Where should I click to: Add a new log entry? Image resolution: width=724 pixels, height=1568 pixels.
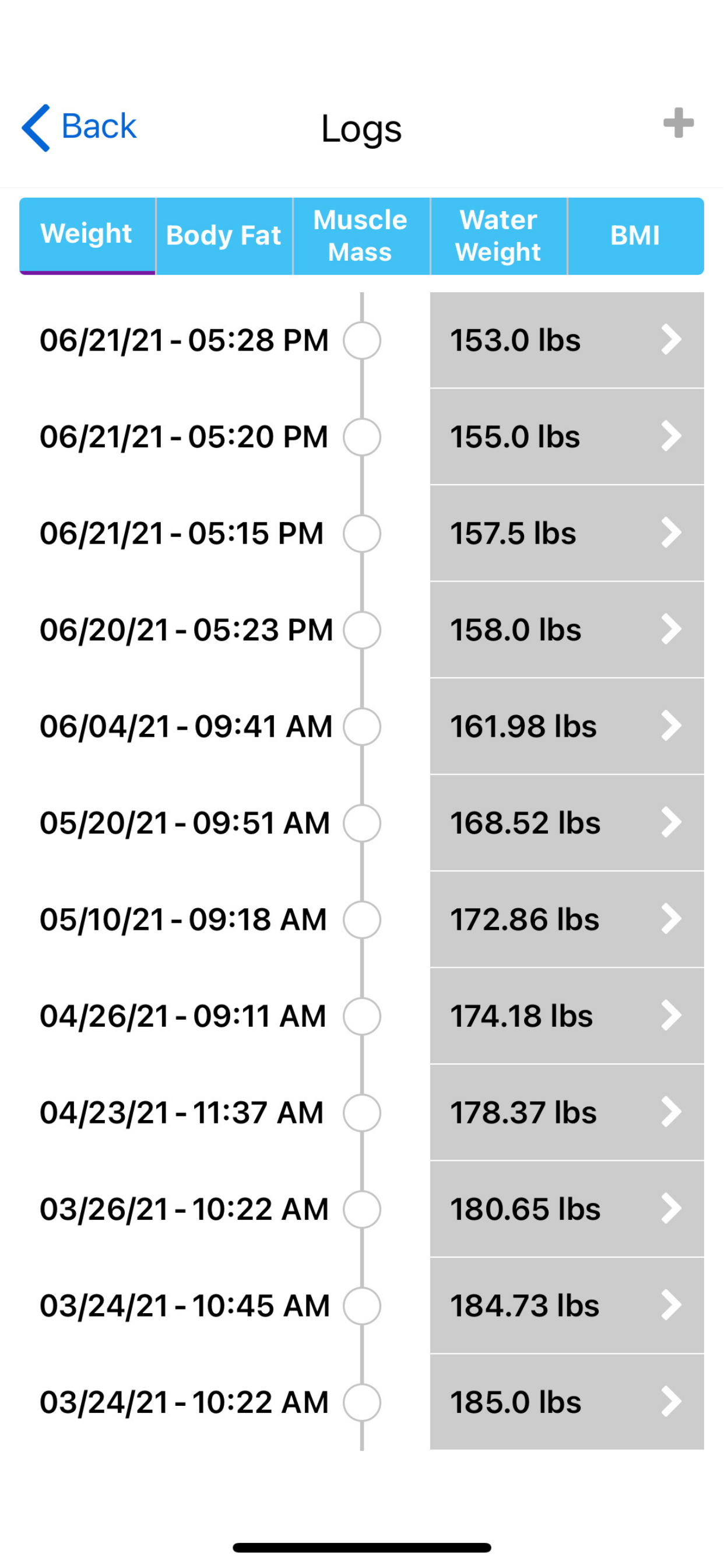pyautogui.click(x=678, y=124)
